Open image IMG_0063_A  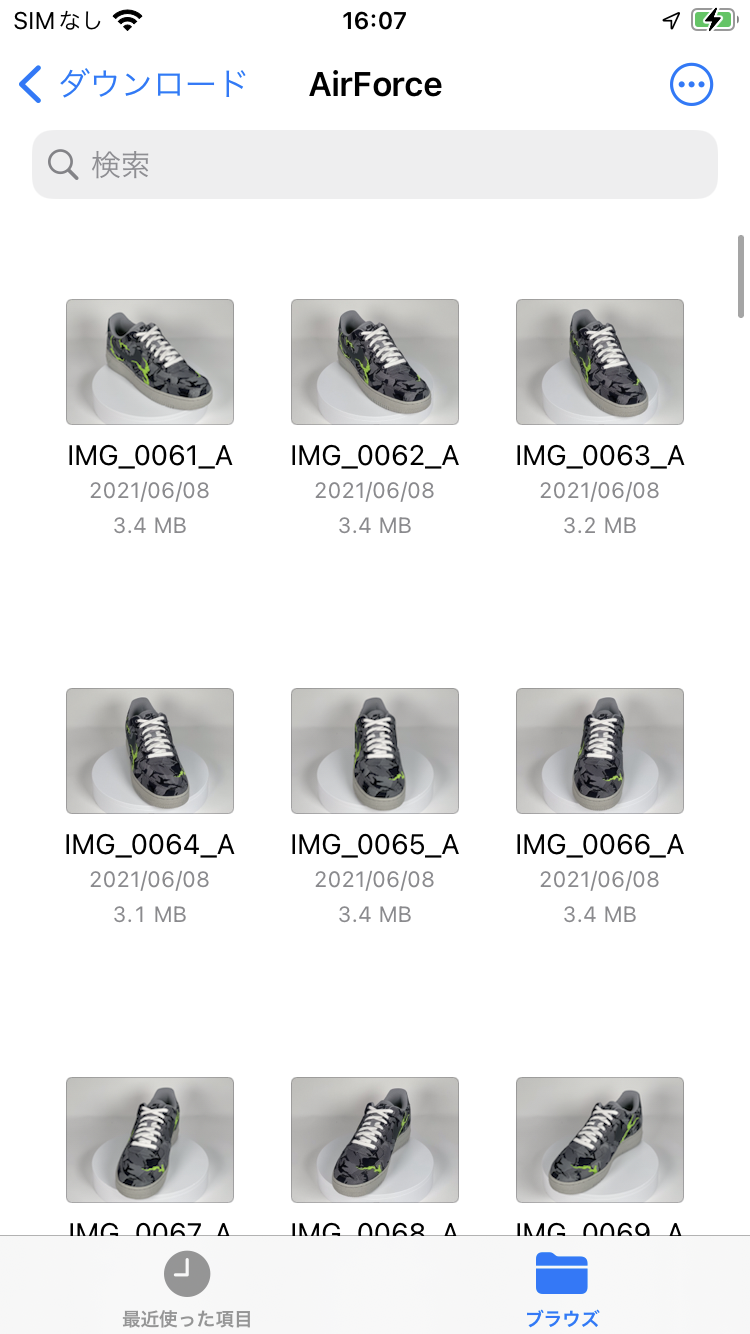(600, 362)
